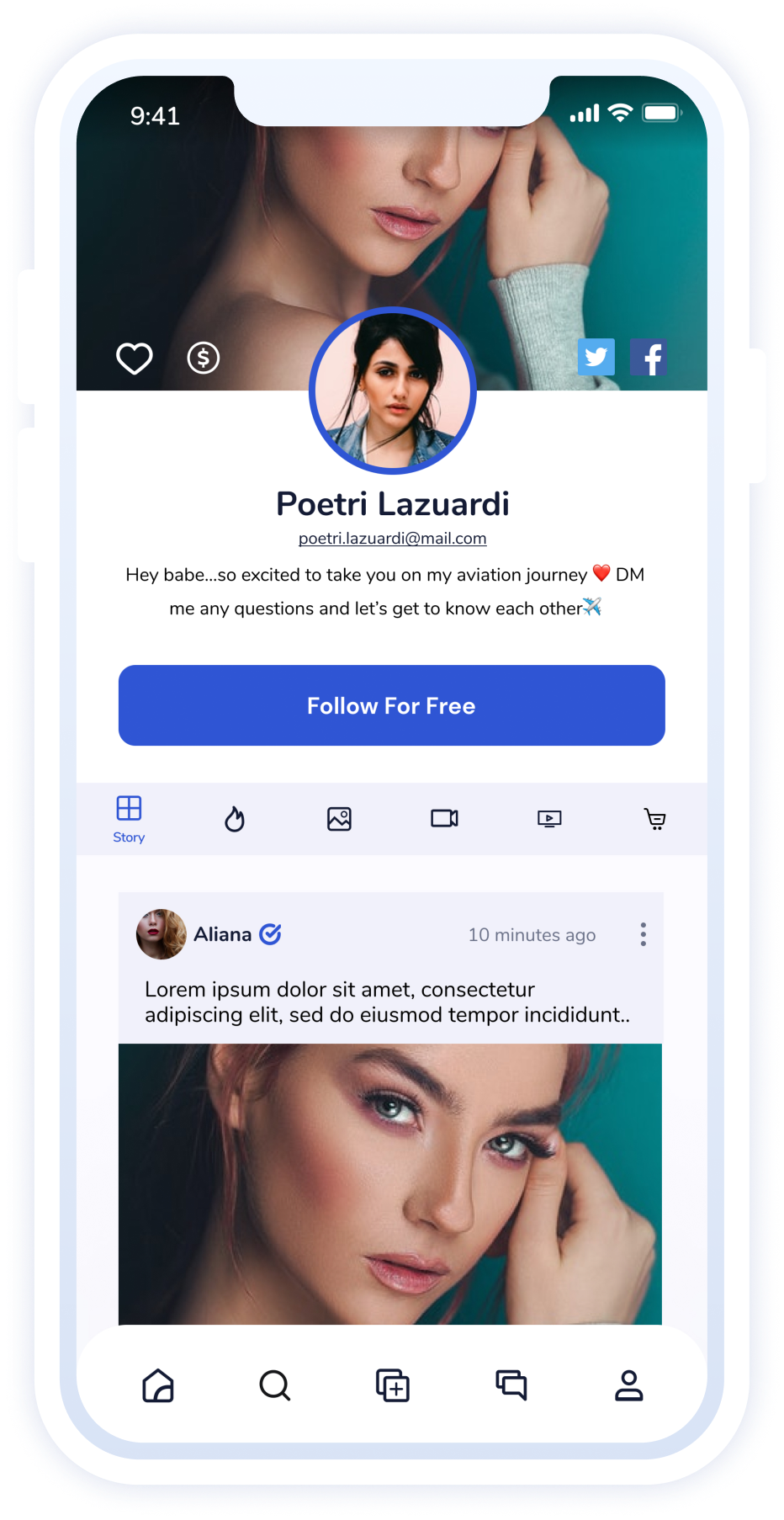
Task: Open messages in bottom navigation
Action: point(511,1385)
